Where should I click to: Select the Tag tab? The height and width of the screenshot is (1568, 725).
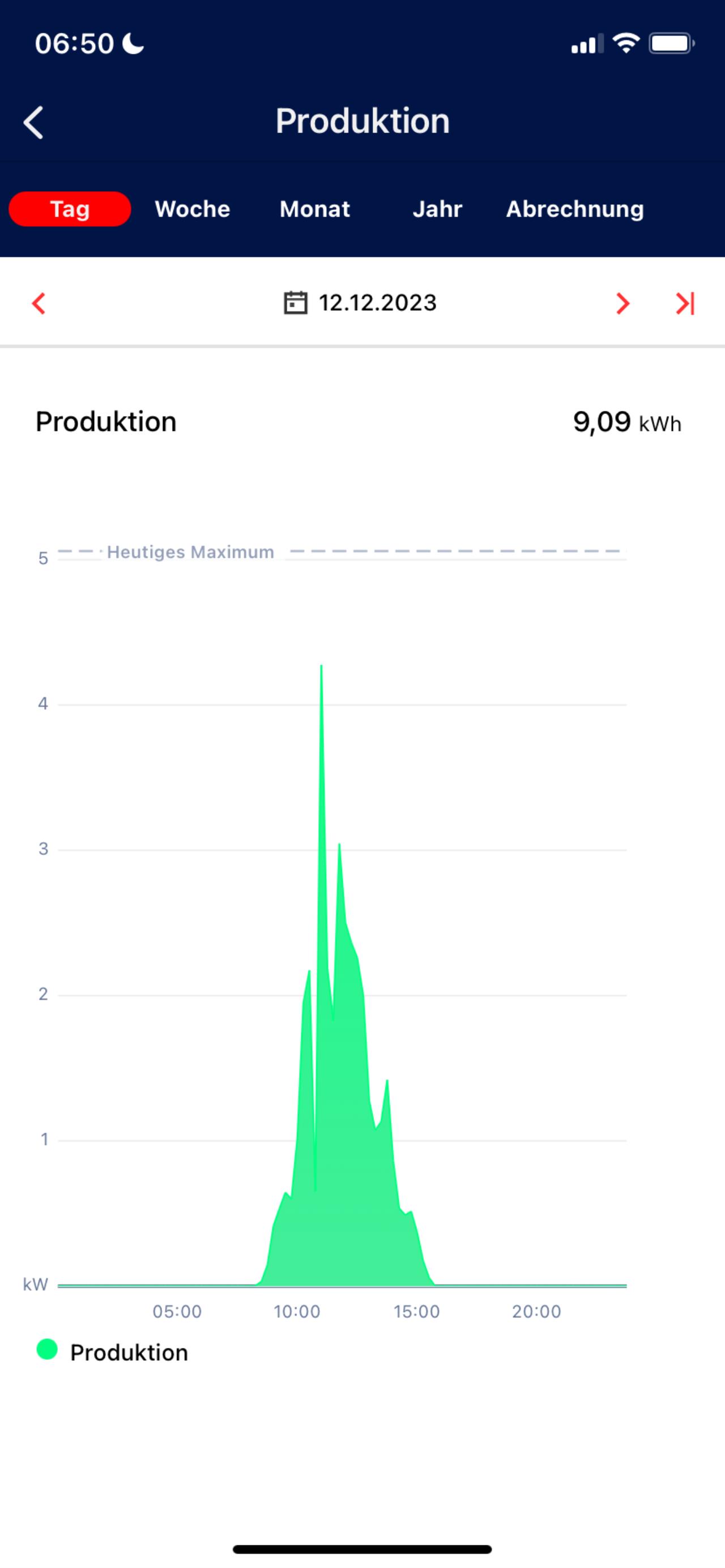(70, 209)
